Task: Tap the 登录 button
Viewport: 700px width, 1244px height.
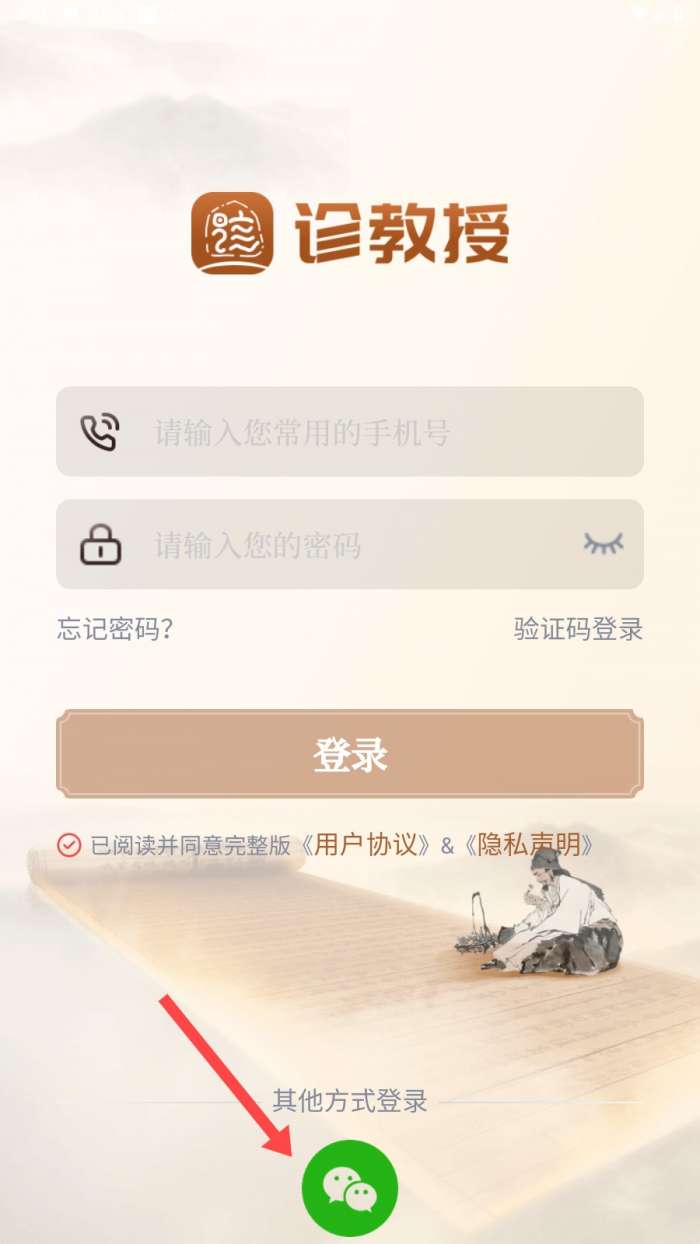Action: click(350, 755)
